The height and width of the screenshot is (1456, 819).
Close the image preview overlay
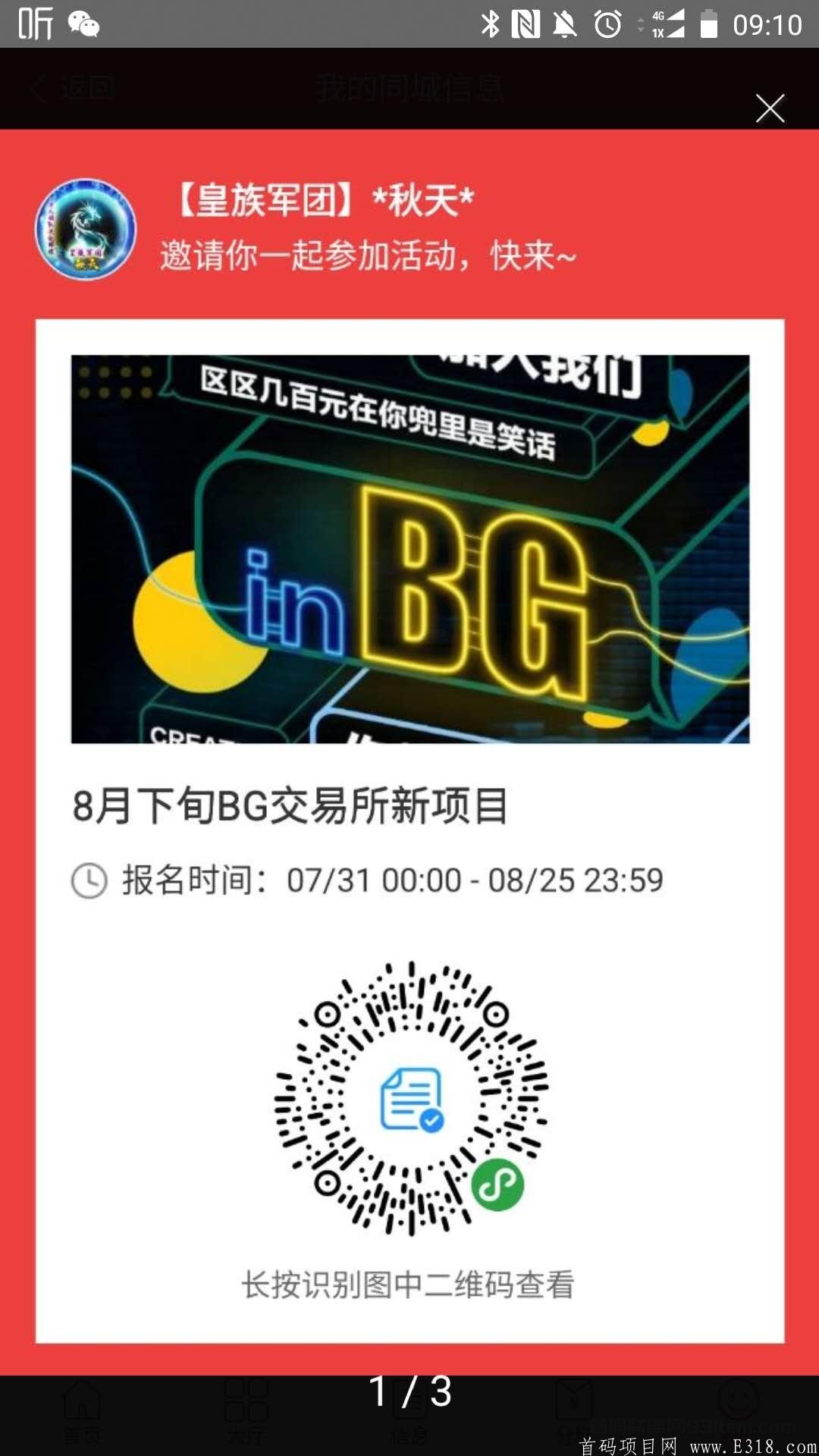coord(770,108)
